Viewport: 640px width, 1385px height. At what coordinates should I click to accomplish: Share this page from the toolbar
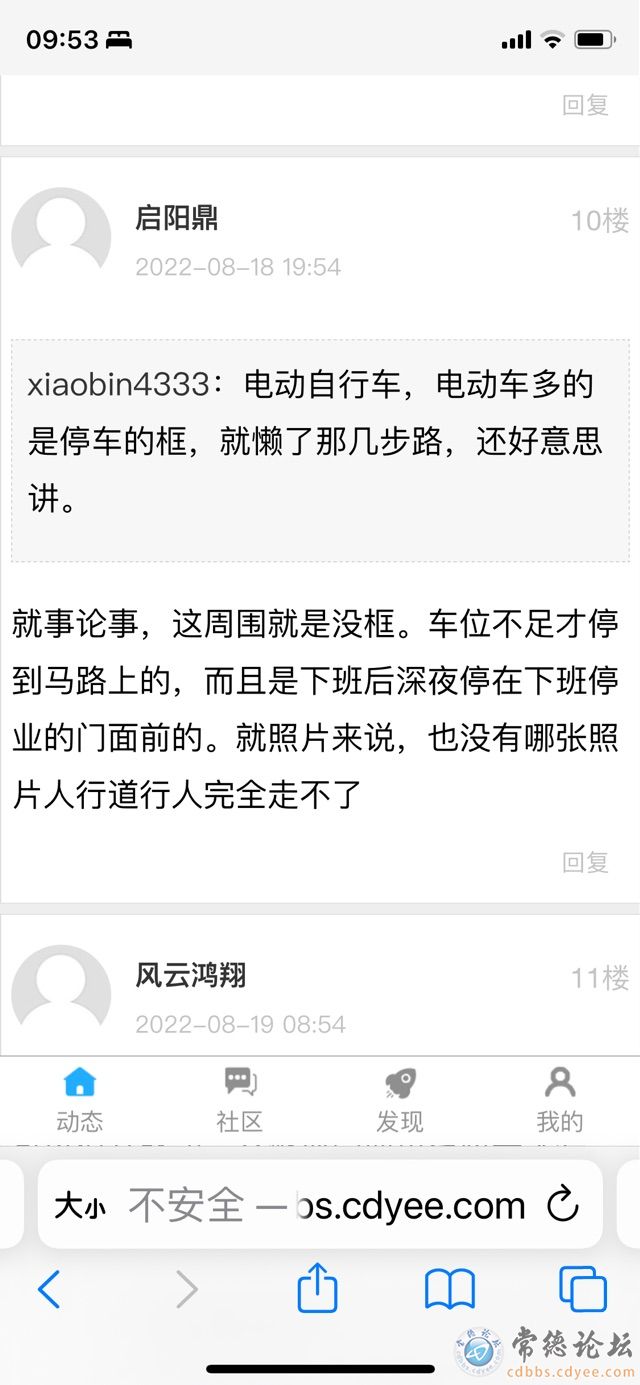(x=318, y=1288)
